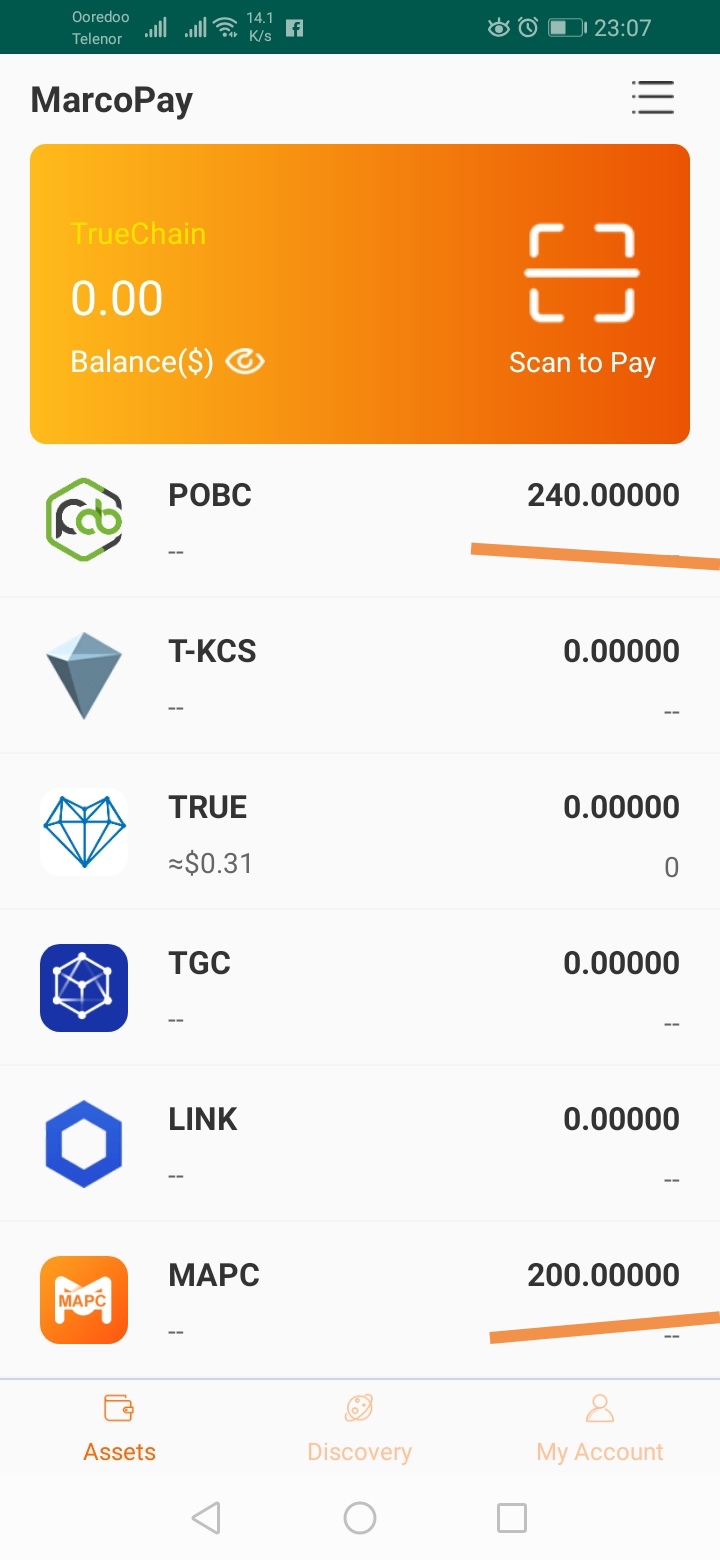Open the POBC asset row
This screenshot has width=720, height=1560.
pos(360,520)
